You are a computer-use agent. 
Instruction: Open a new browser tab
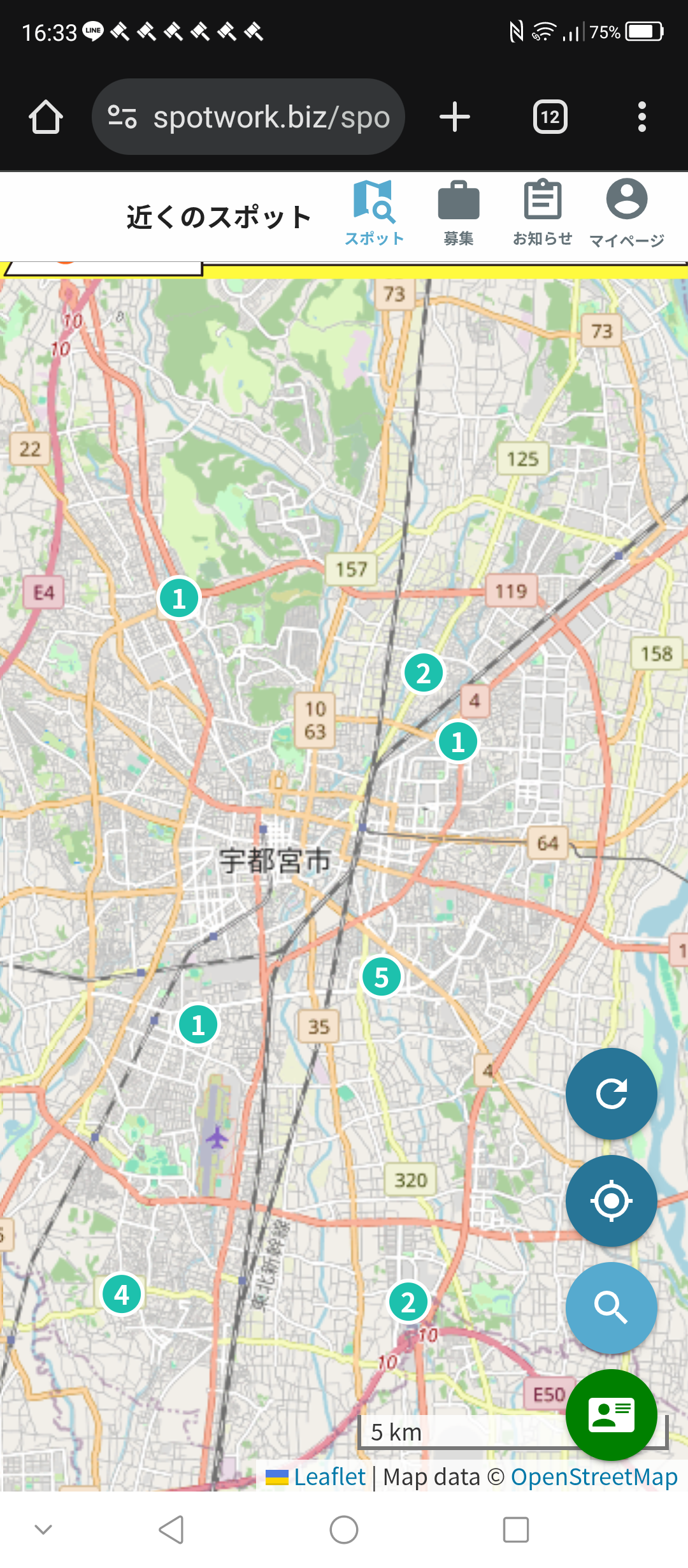pyautogui.click(x=455, y=117)
